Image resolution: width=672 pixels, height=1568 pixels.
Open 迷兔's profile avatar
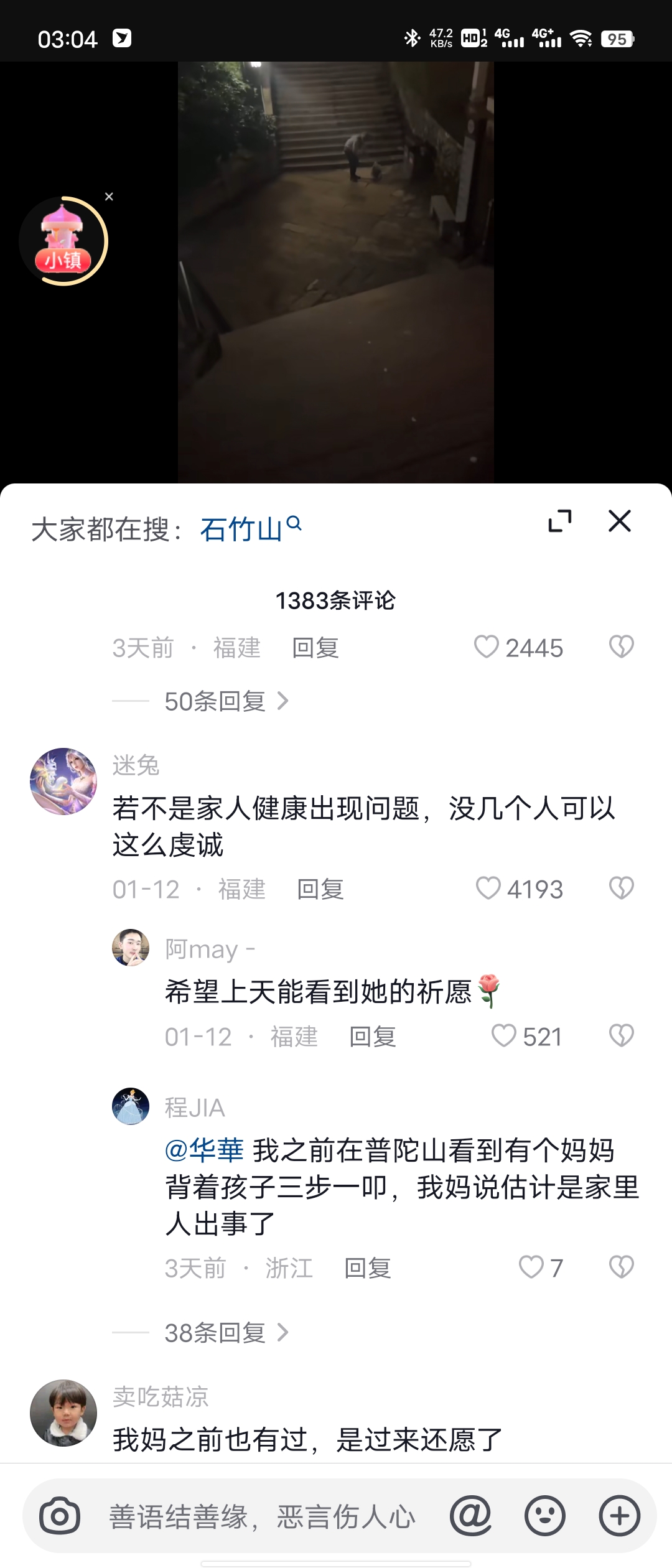(x=63, y=782)
